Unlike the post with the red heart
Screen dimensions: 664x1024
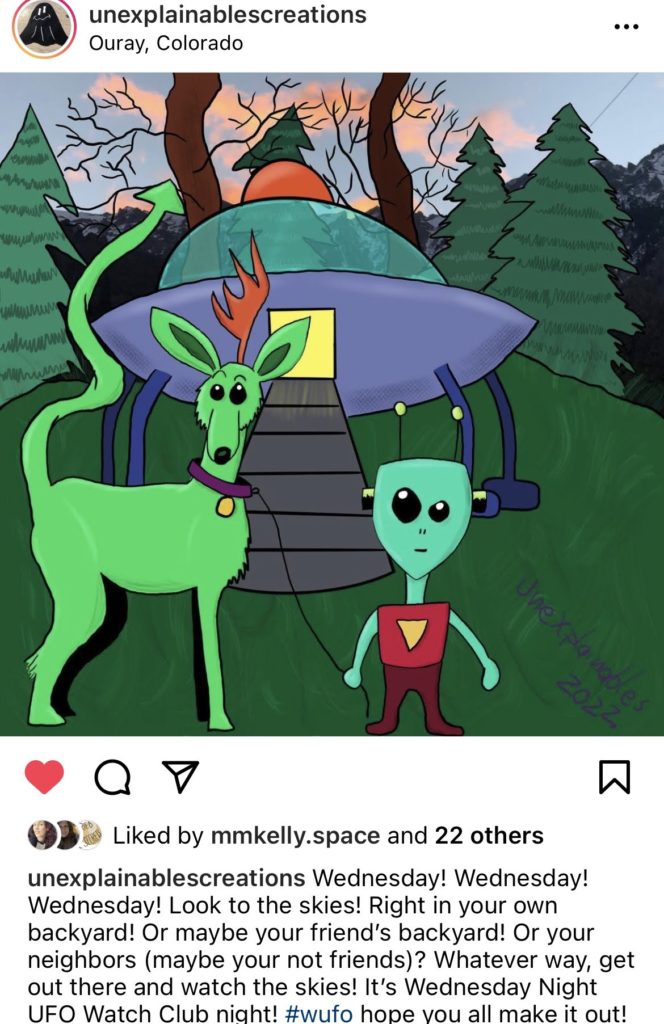(44, 777)
